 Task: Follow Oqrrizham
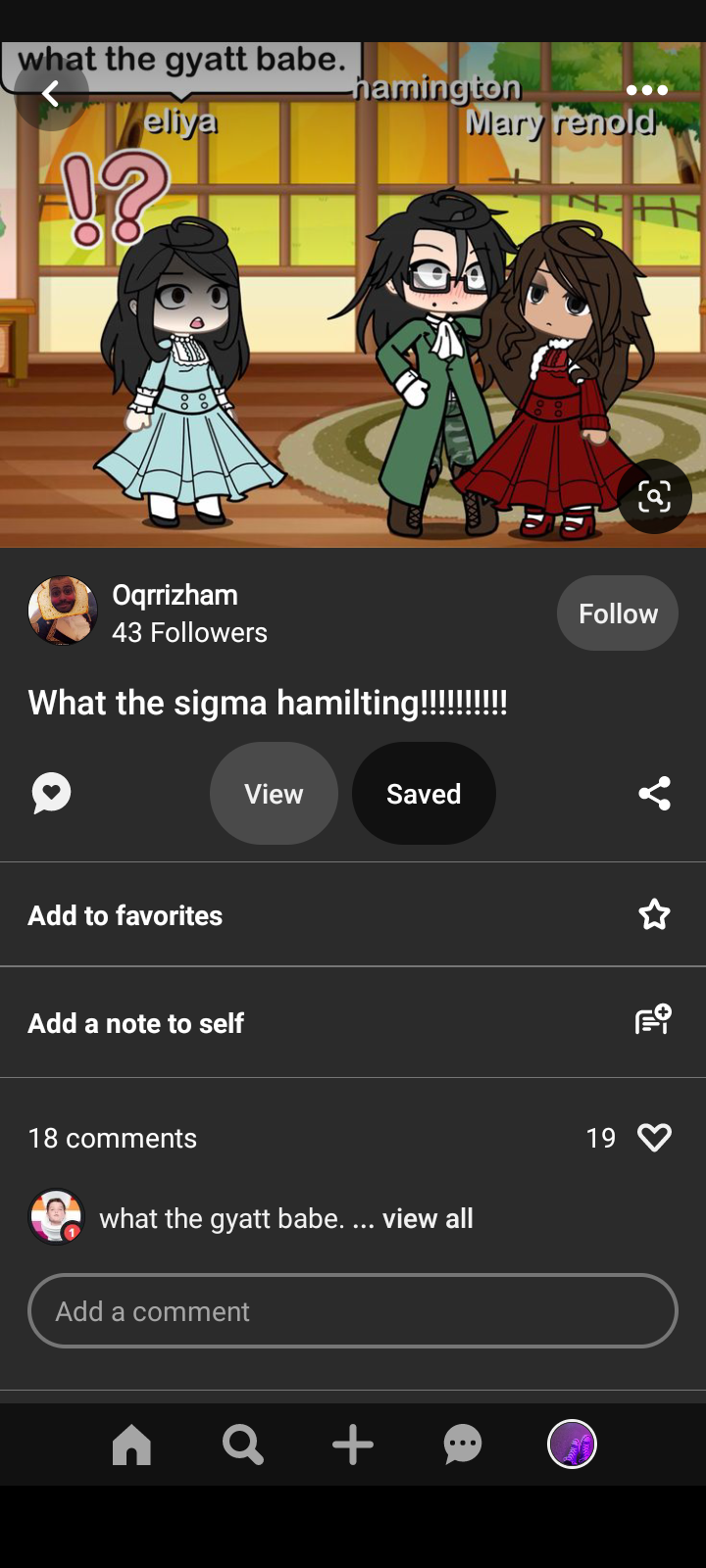coord(617,613)
